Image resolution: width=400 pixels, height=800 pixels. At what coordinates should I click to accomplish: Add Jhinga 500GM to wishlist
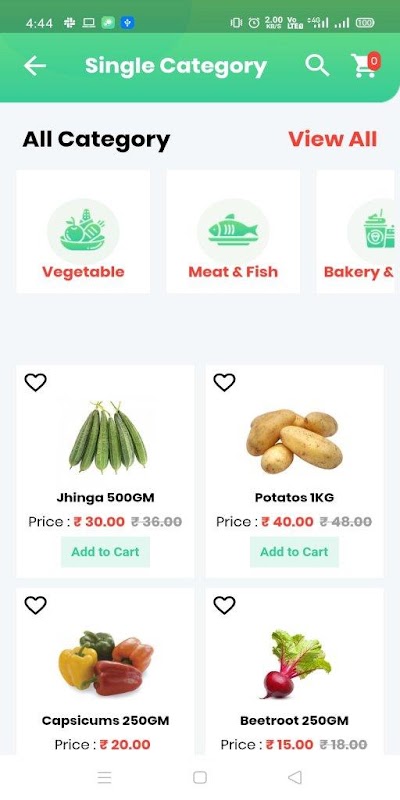(x=36, y=382)
